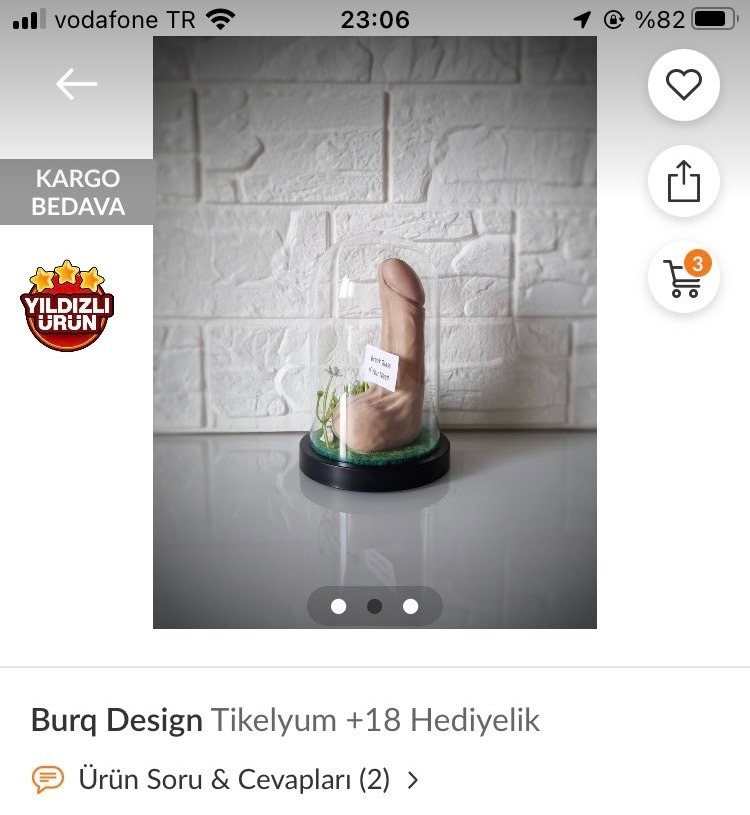Add this product to favorites

684,85
